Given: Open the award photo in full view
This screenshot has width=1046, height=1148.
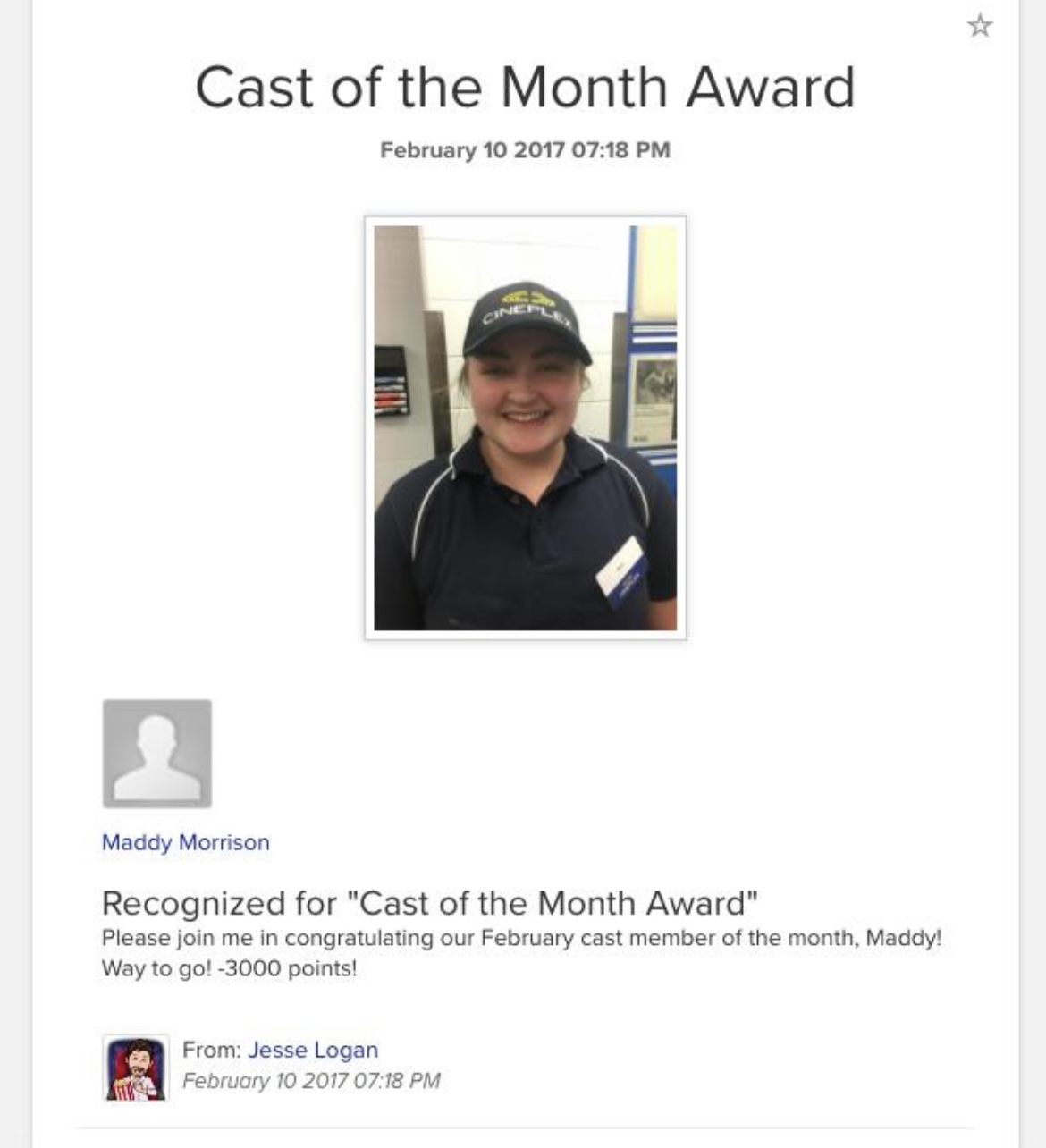Looking at the screenshot, I should click(525, 427).
